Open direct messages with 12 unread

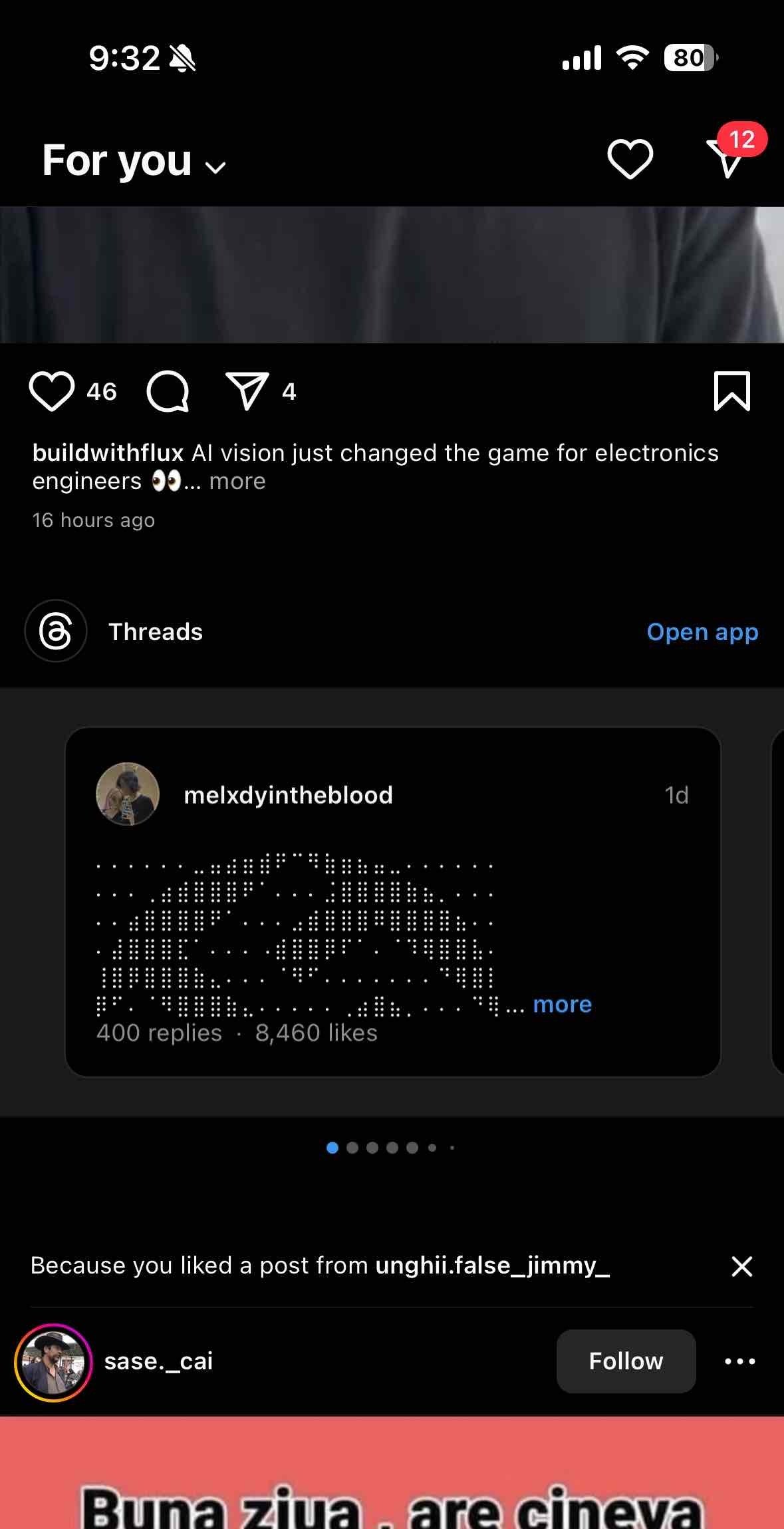coord(727,158)
